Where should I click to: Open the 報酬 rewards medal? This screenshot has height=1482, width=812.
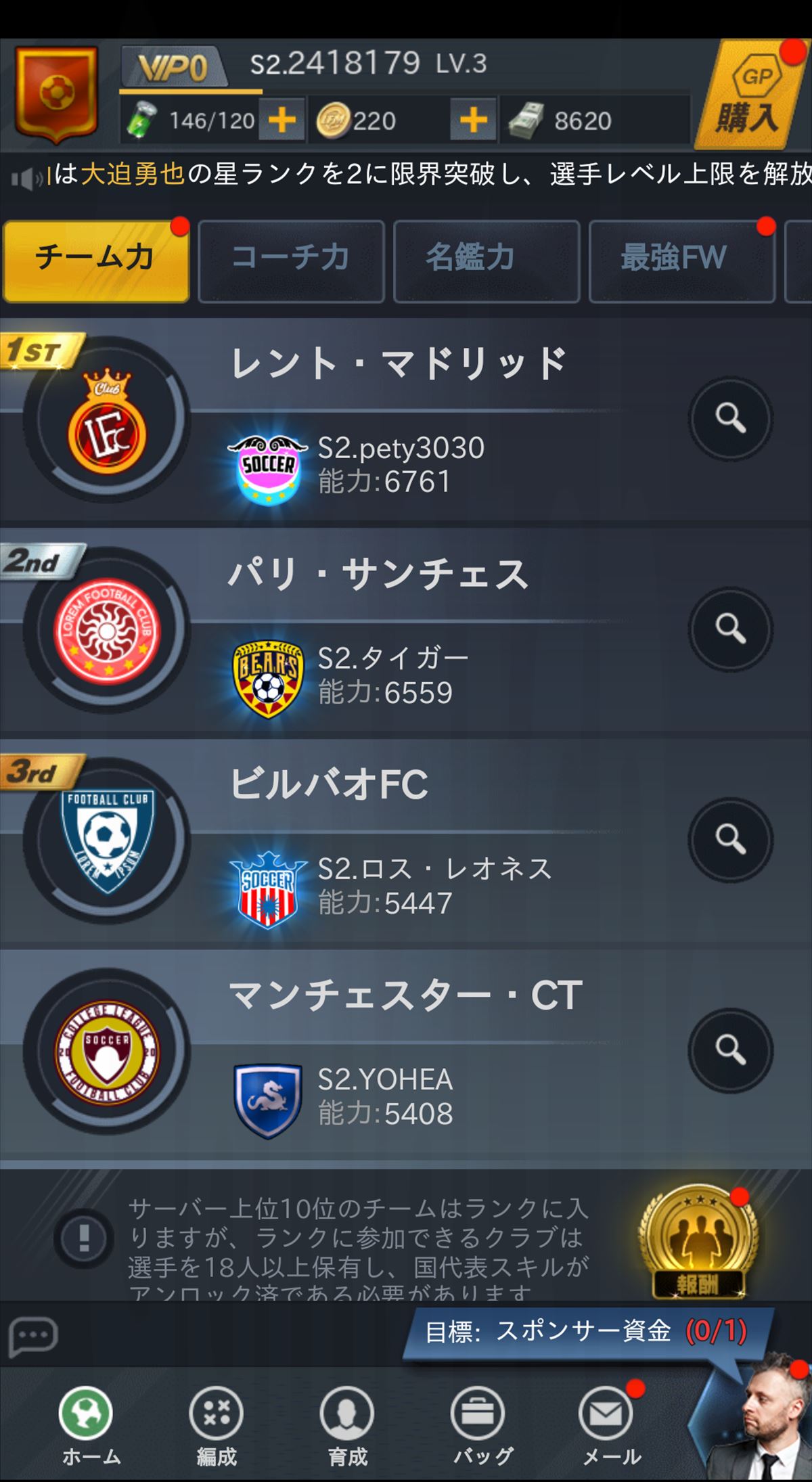(x=698, y=1242)
